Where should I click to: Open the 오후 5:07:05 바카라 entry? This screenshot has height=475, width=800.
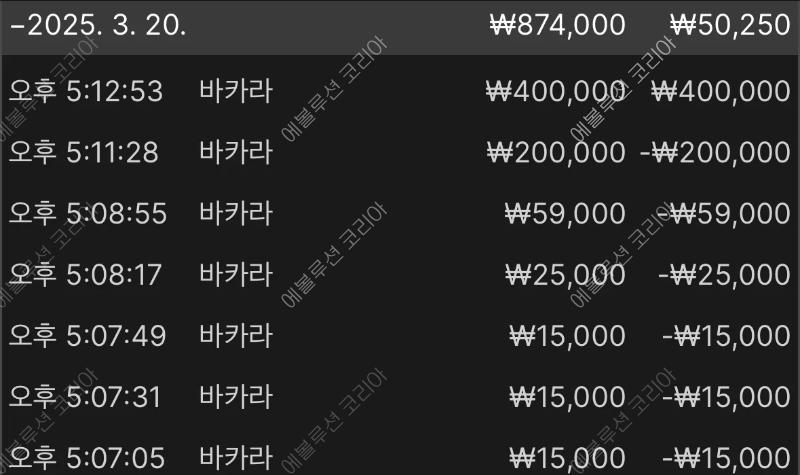pos(400,457)
